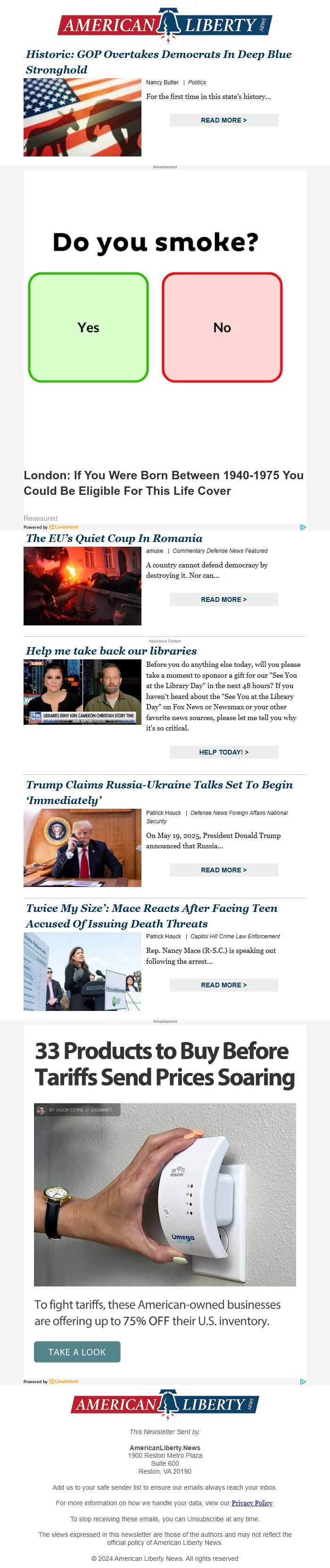This screenshot has width=330, height=1568.
Task: Answer Yes to Do you smoke
Action: pos(88,328)
